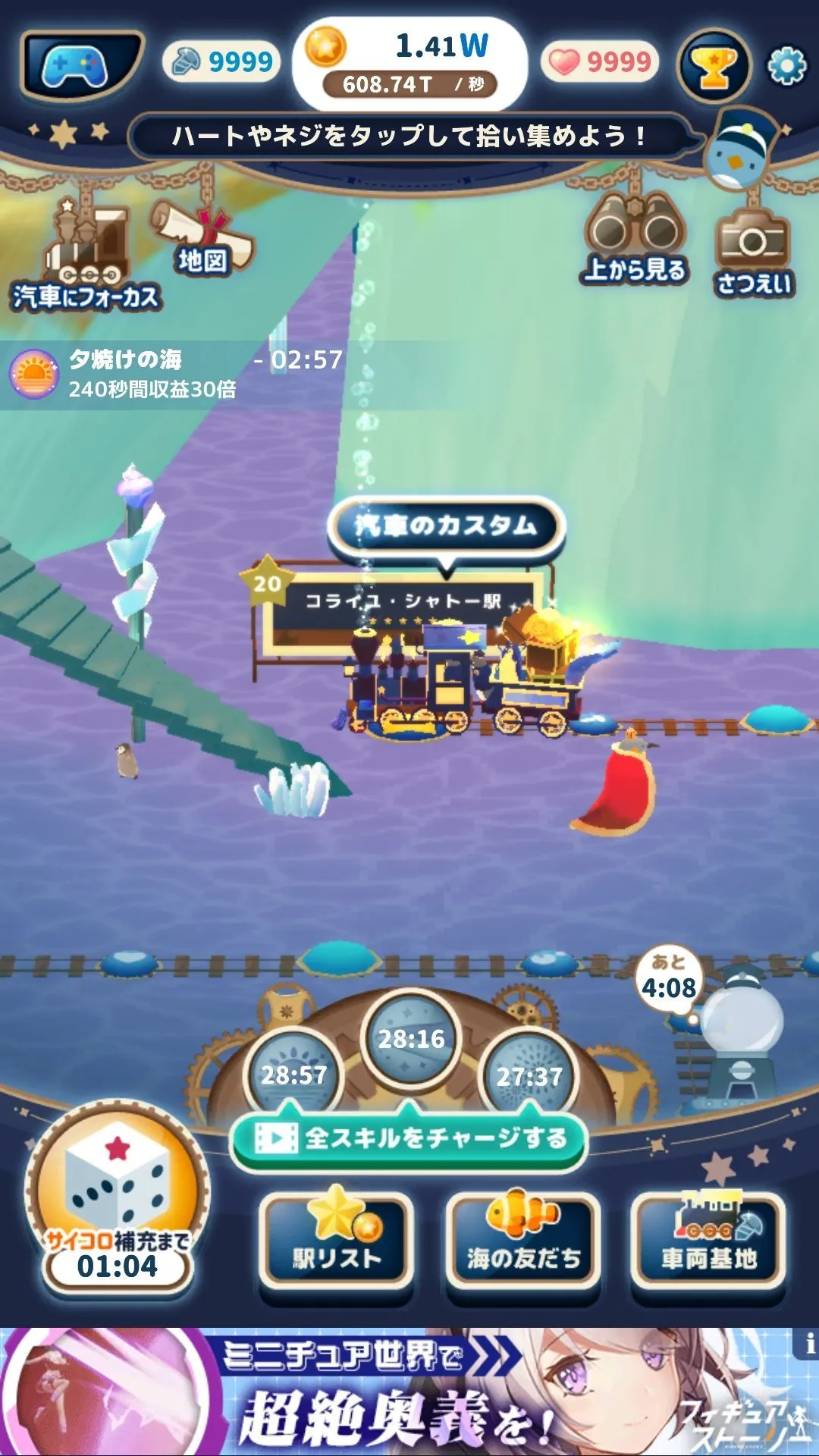Open the trophy achievements button
Screen dimensions: 819x1456
coord(714,68)
